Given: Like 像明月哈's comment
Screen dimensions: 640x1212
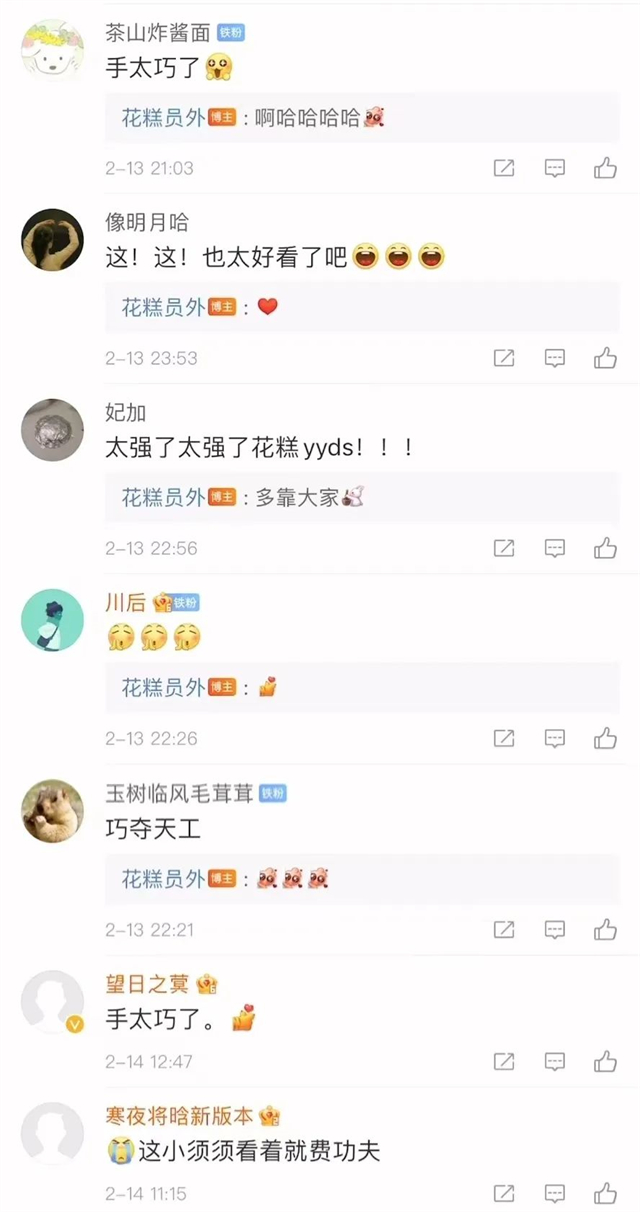Looking at the screenshot, I should tap(605, 358).
